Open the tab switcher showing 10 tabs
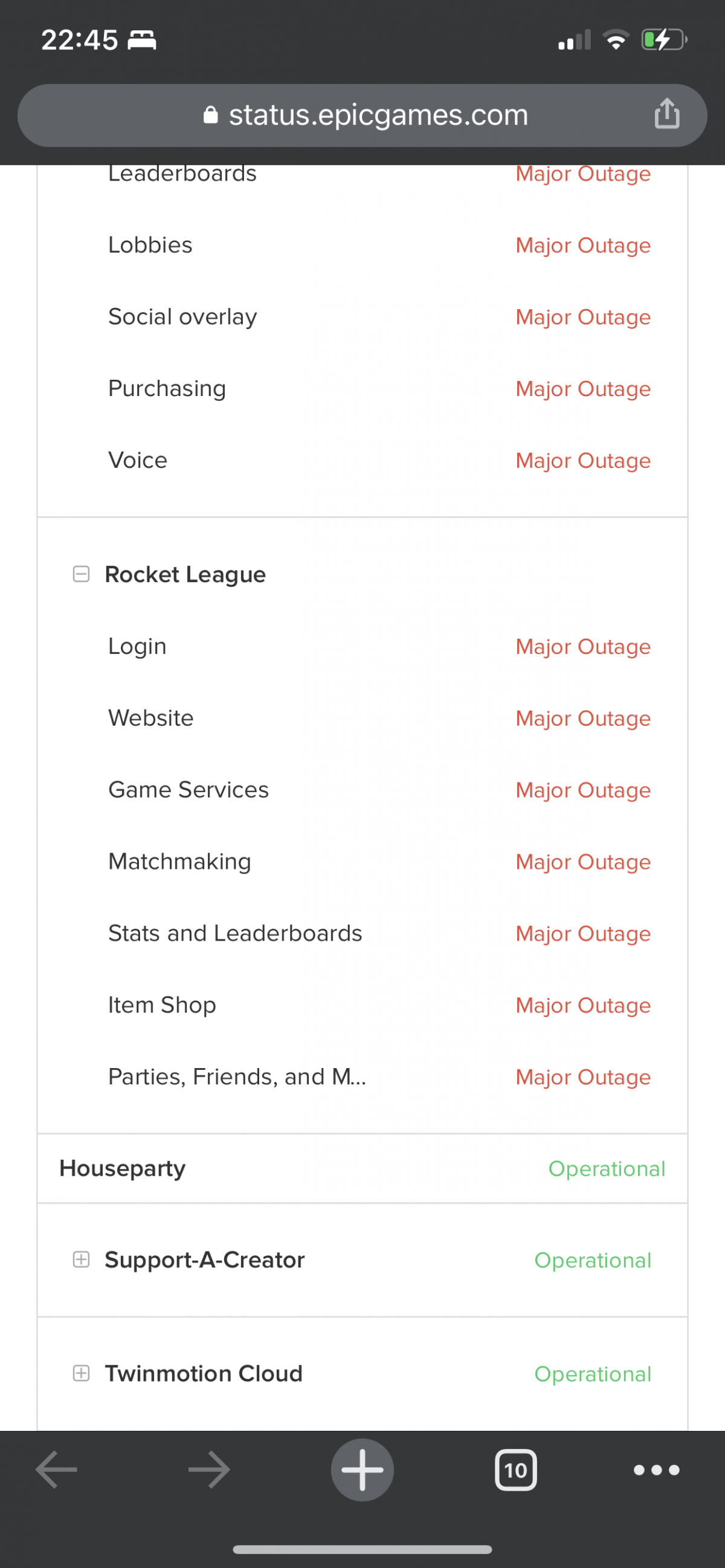 point(516,1470)
